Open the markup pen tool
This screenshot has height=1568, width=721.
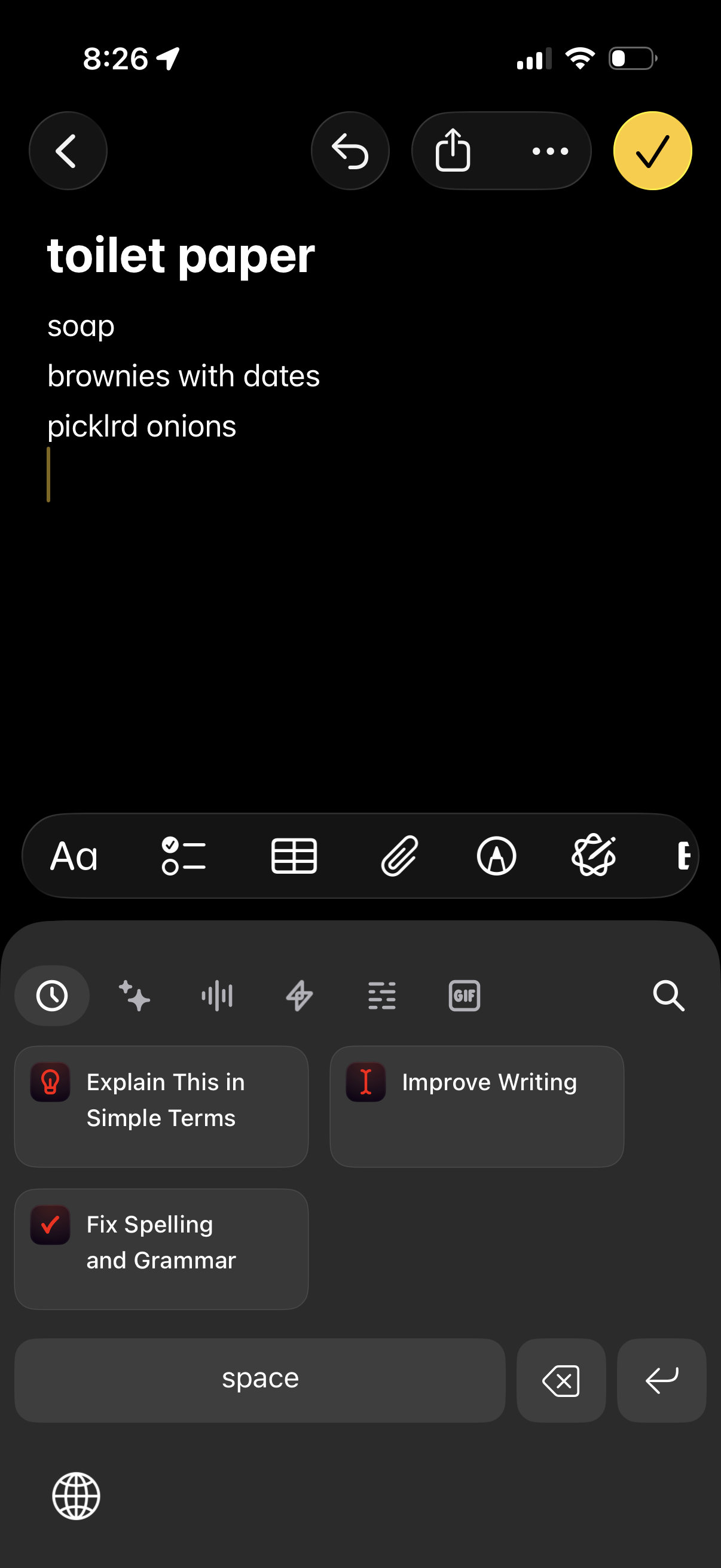496,856
